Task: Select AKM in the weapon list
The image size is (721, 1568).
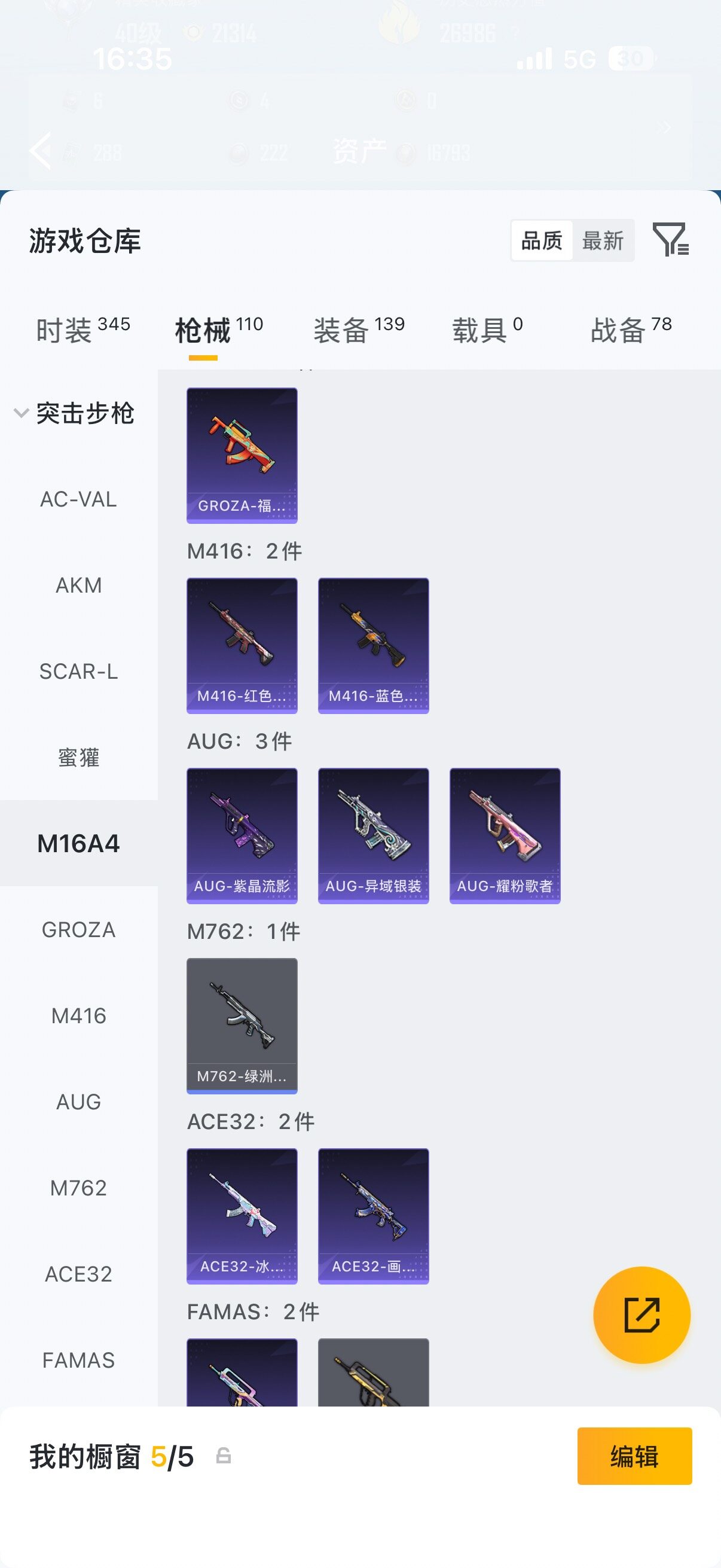Action: [x=78, y=585]
